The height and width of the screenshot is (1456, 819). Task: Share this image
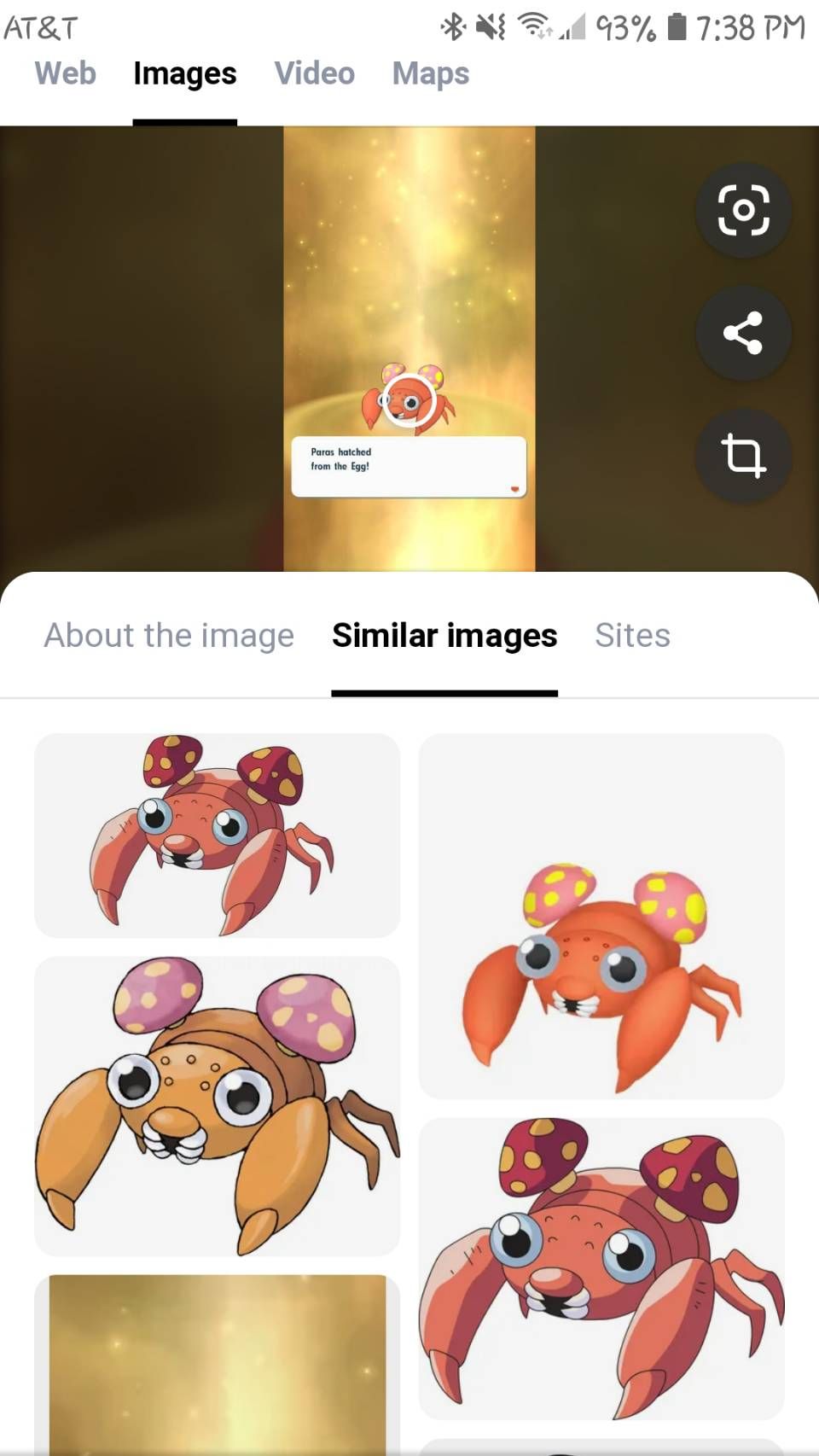point(743,333)
